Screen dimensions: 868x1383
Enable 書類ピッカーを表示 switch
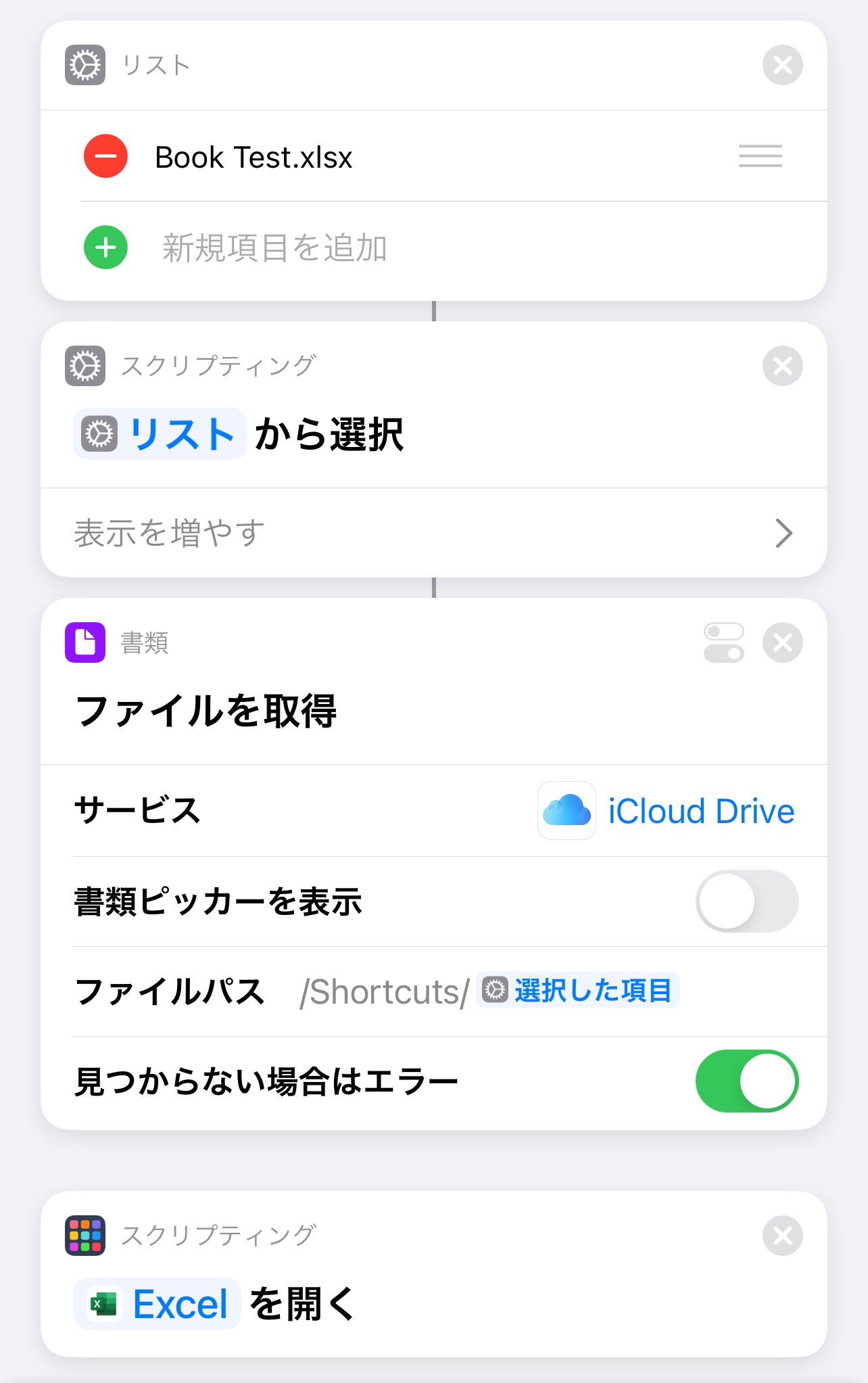(x=746, y=901)
